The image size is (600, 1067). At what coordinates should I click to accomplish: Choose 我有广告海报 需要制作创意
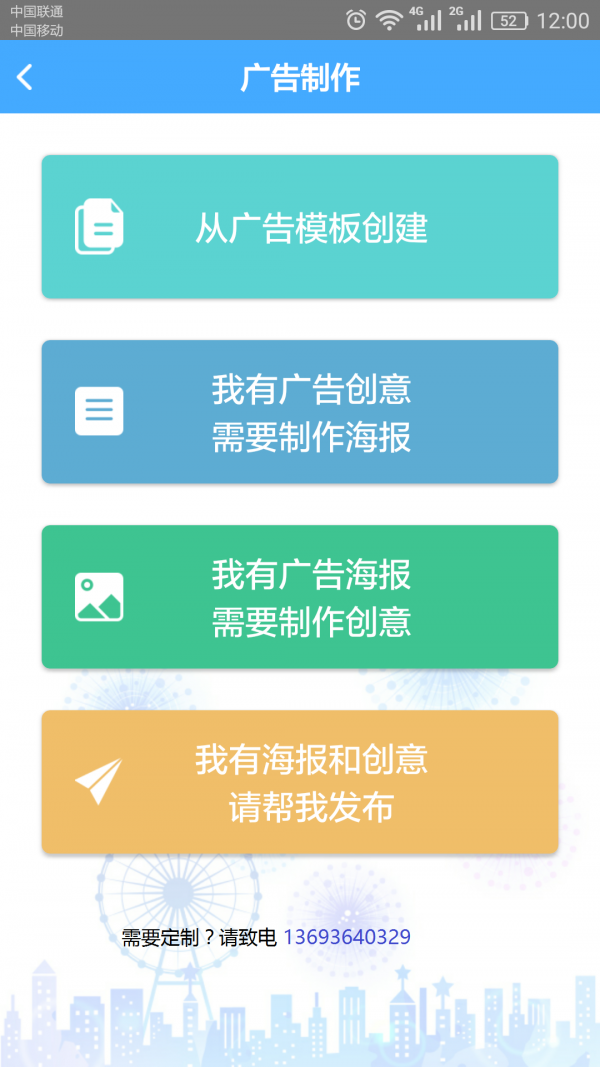299,597
